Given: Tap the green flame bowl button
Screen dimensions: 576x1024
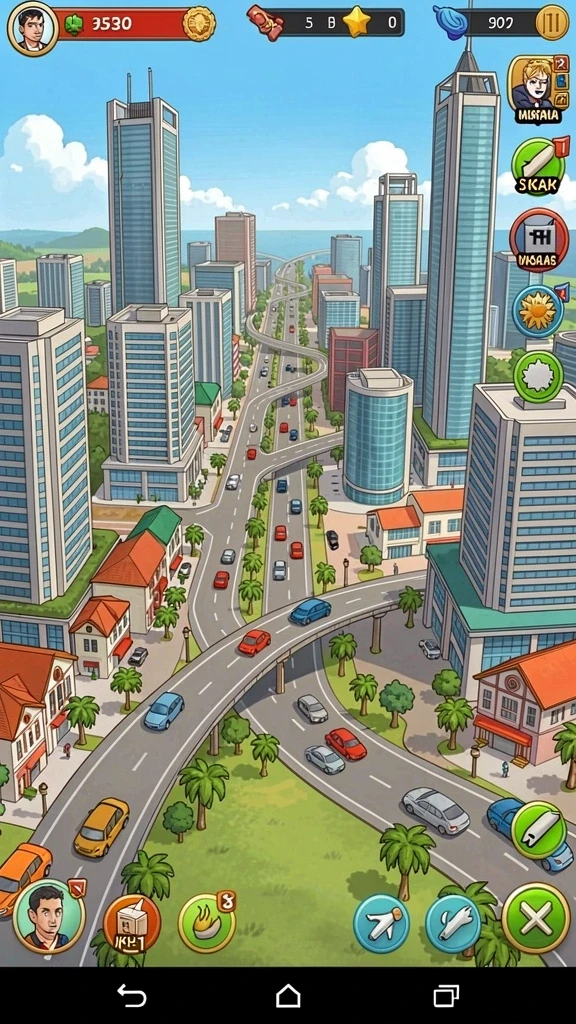Looking at the screenshot, I should 206,923.
